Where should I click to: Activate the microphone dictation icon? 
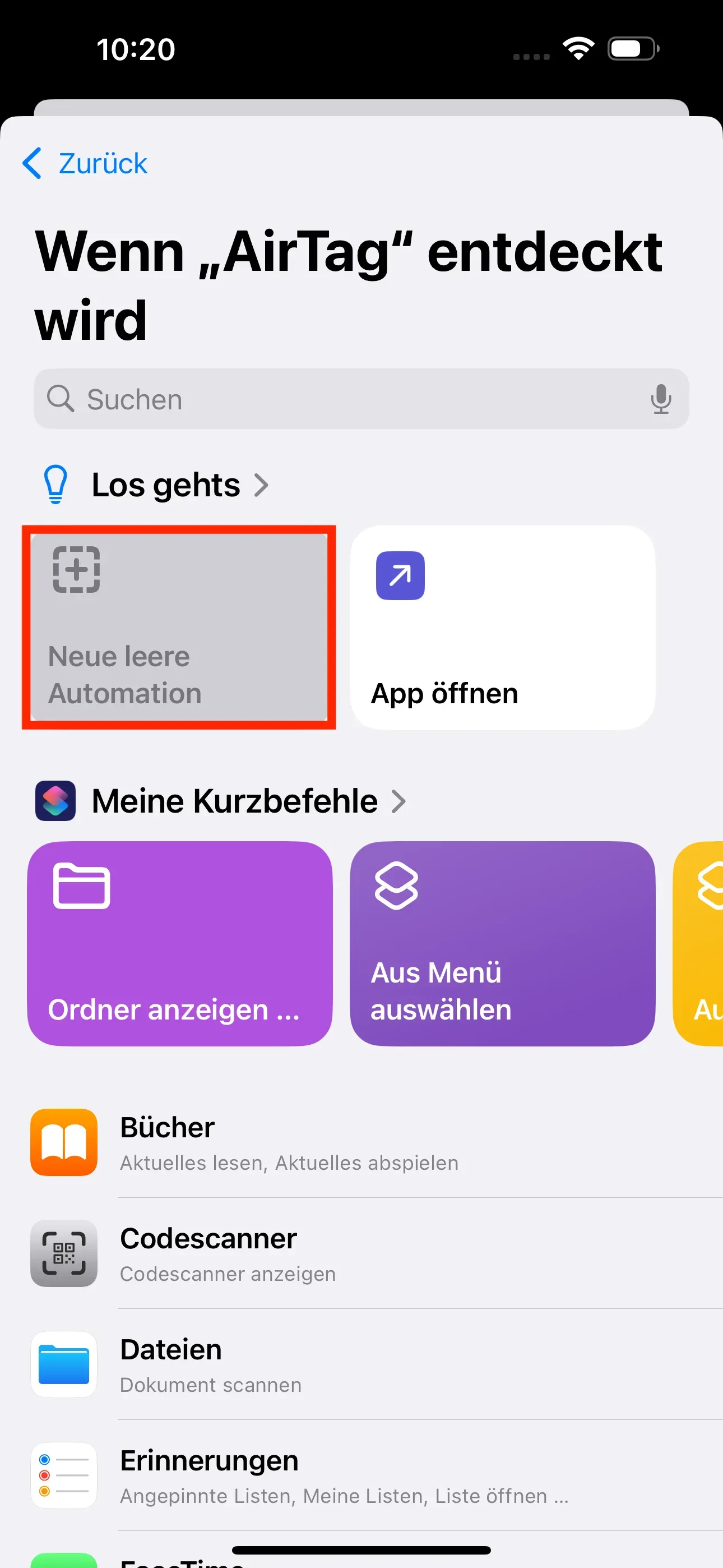[x=660, y=399]
